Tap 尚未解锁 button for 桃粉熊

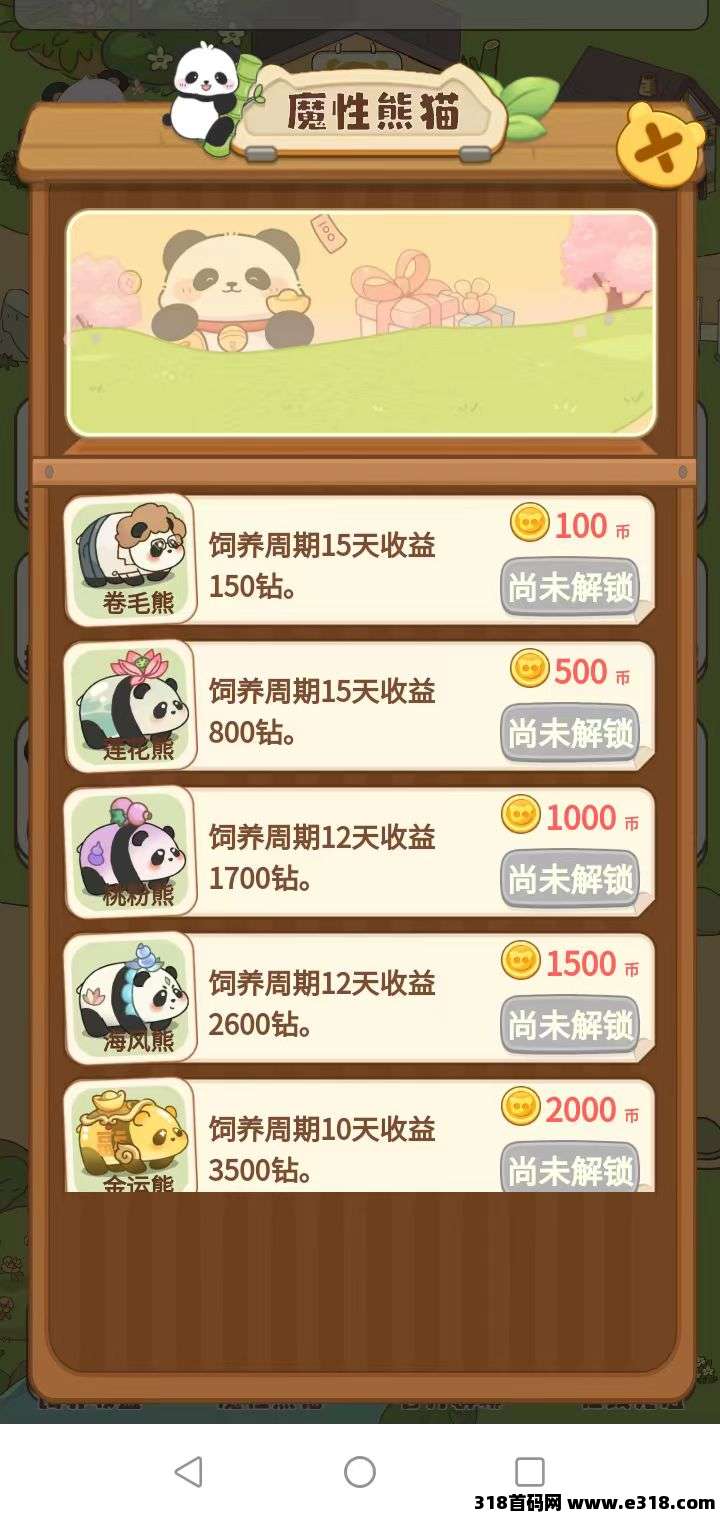[x=570, y=880]
